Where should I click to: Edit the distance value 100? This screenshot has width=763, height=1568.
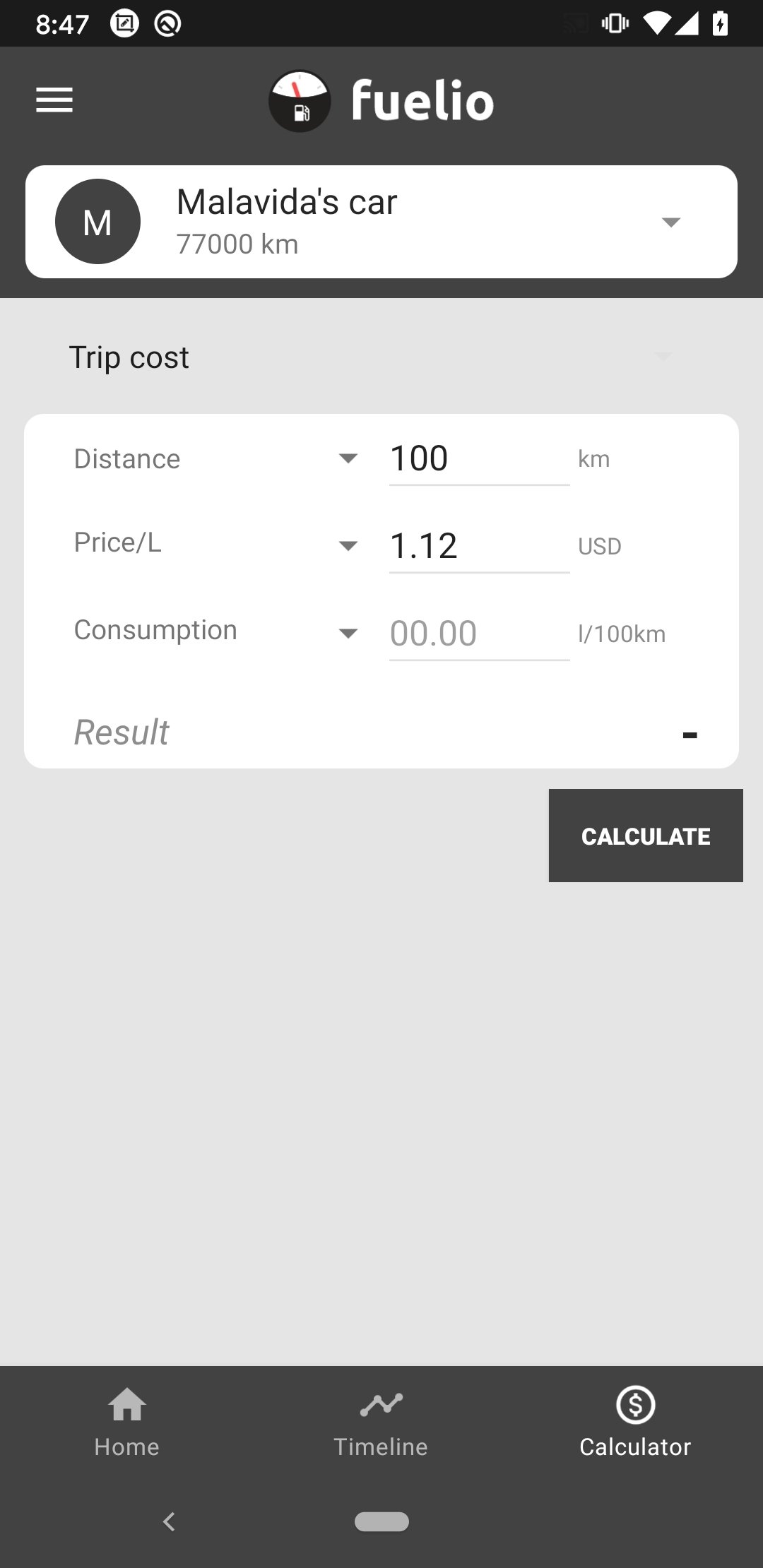[x=479, y=459]
